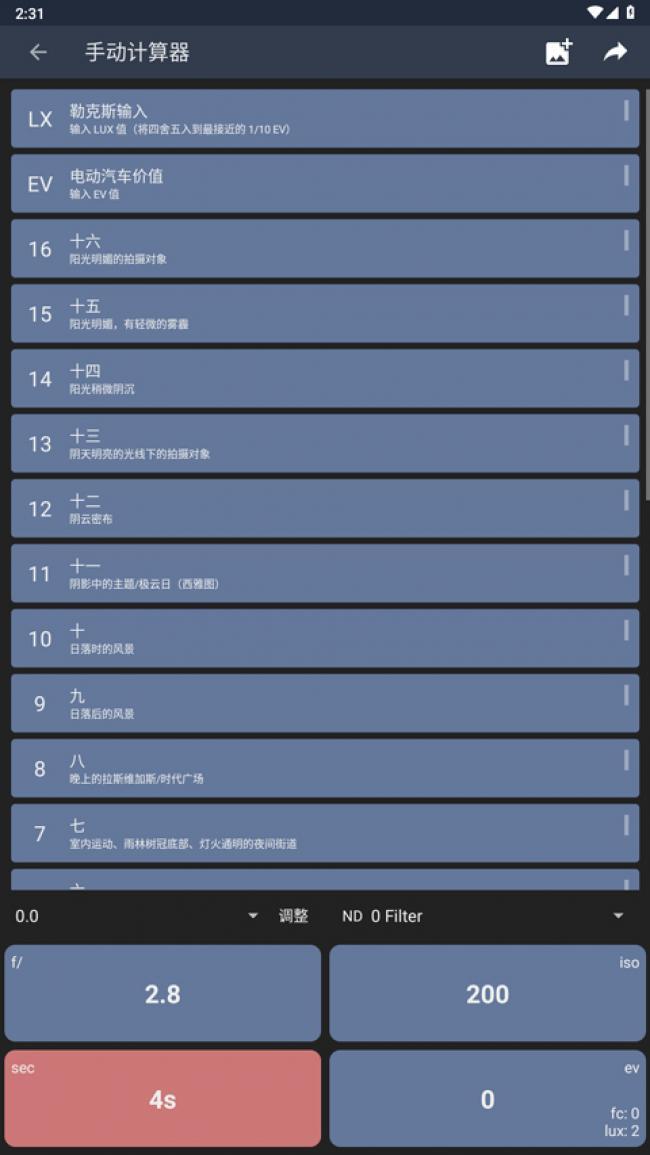The height and width of the screenshot is (1155, 650).
Task: Select the 10 日落时的风景 row
Action: [x=324, y=639]
